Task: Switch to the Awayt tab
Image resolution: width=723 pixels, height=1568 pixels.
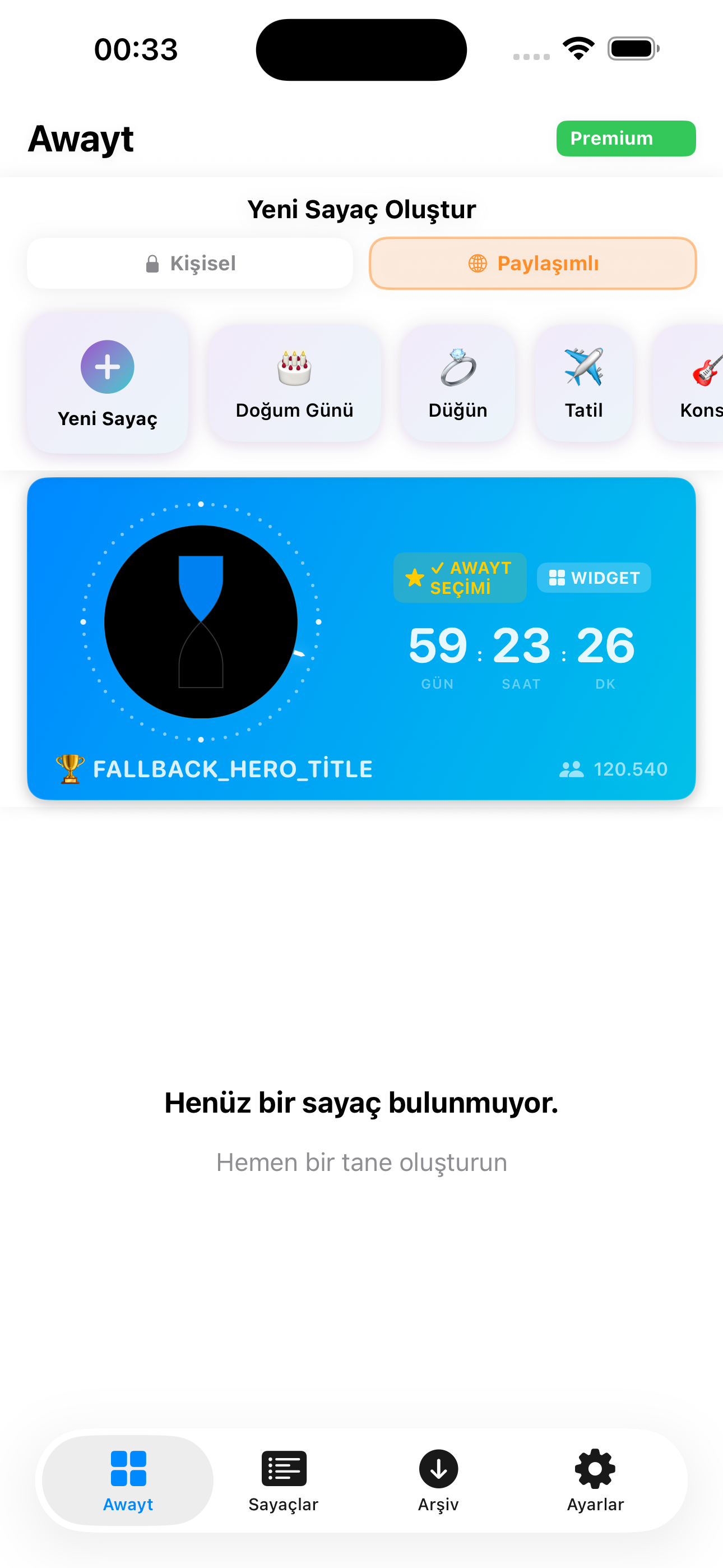Action: tap(128, 1481)
